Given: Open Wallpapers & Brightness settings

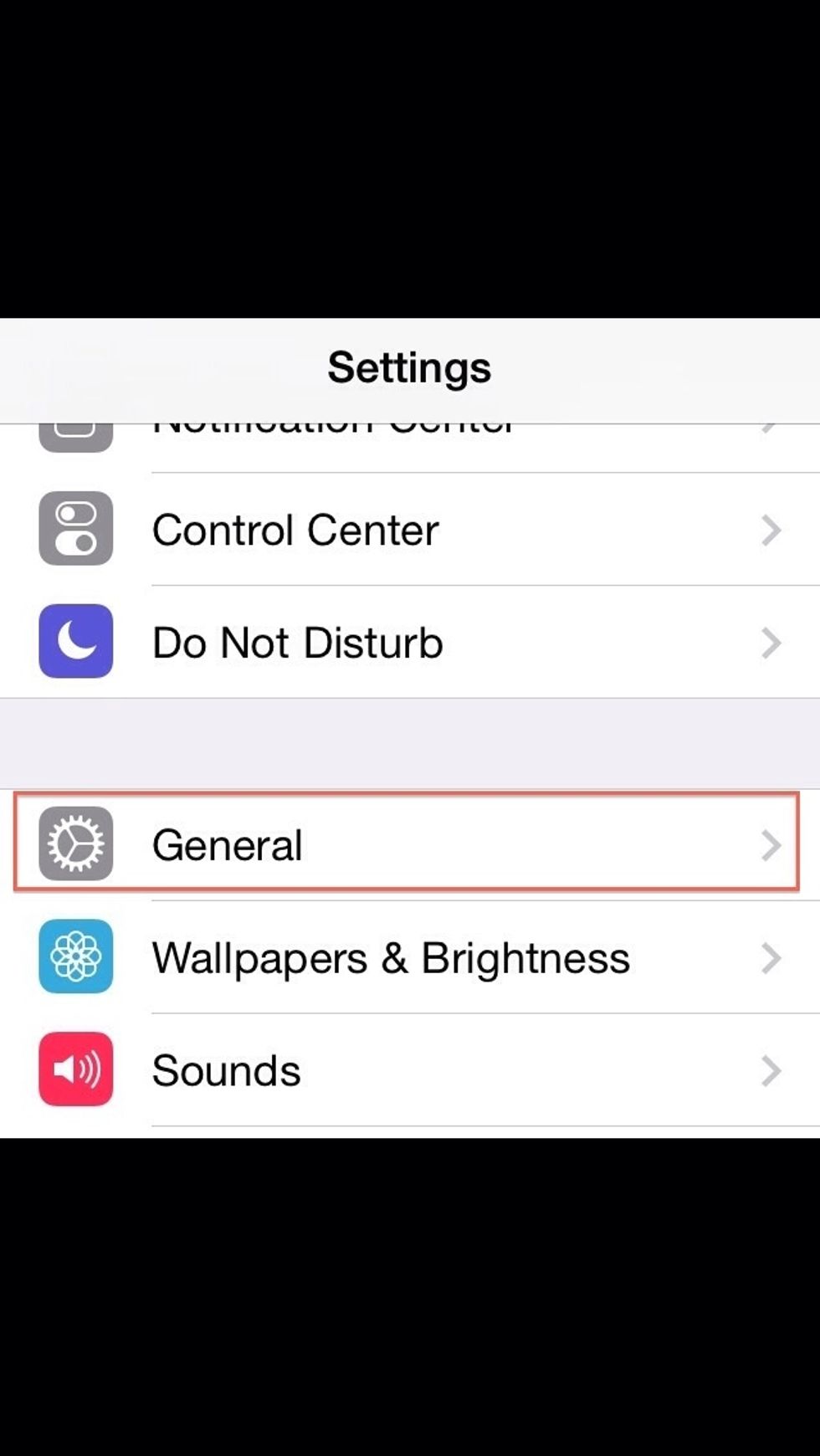Looking at the screenshot, I should pyautogui.click(x=391, y=957).
